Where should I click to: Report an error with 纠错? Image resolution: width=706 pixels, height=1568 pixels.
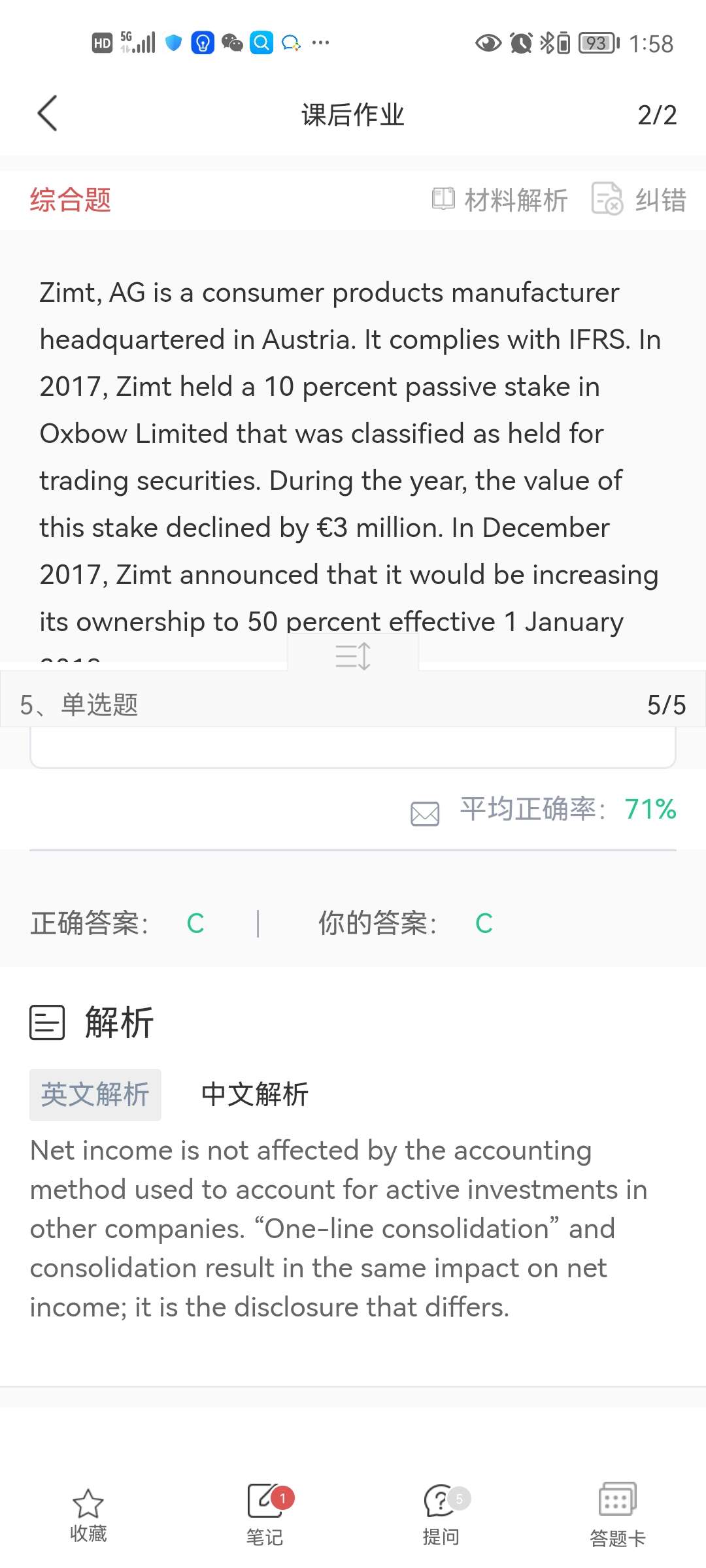pos(639,200)
